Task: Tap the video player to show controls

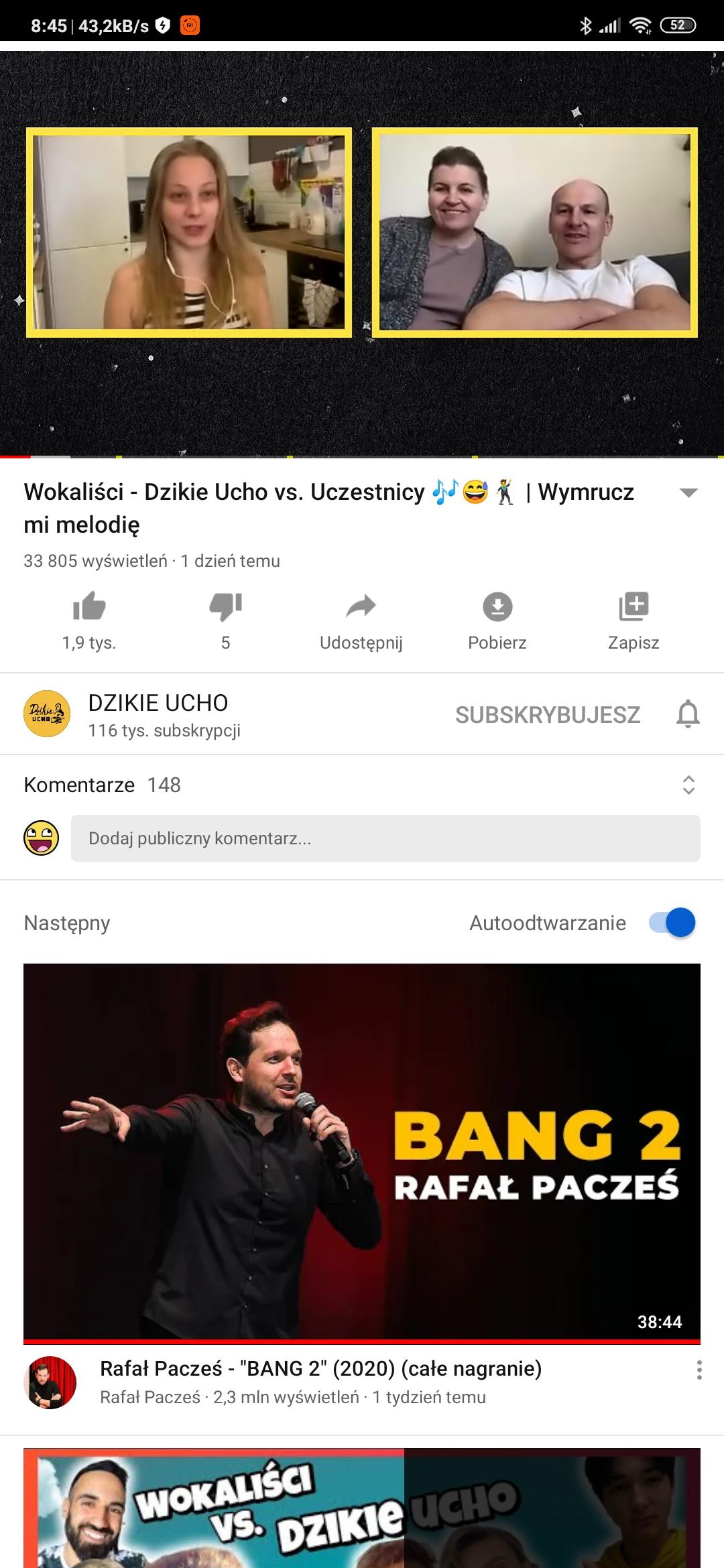Action: tap(362, 255)
